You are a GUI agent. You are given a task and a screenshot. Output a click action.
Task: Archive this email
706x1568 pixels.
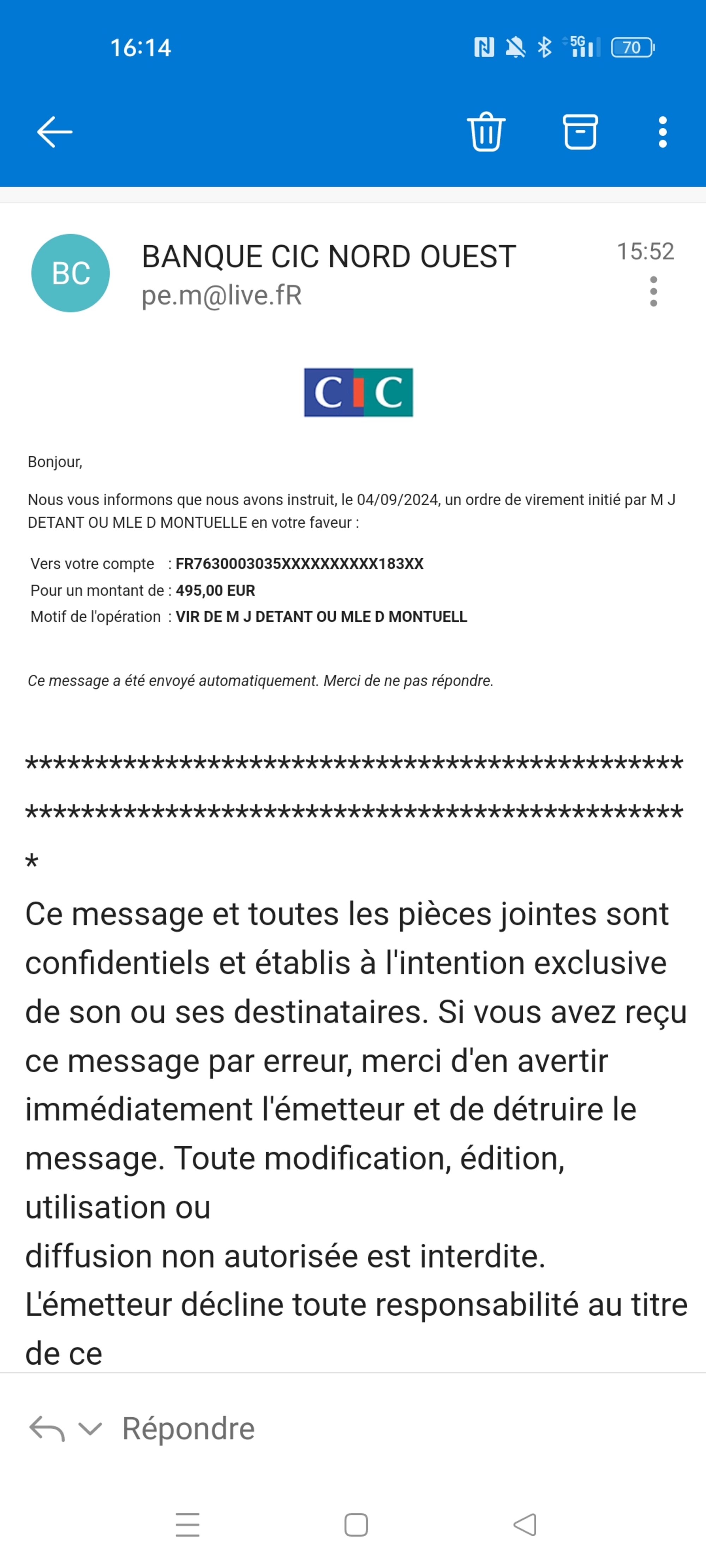coord(579,132)
